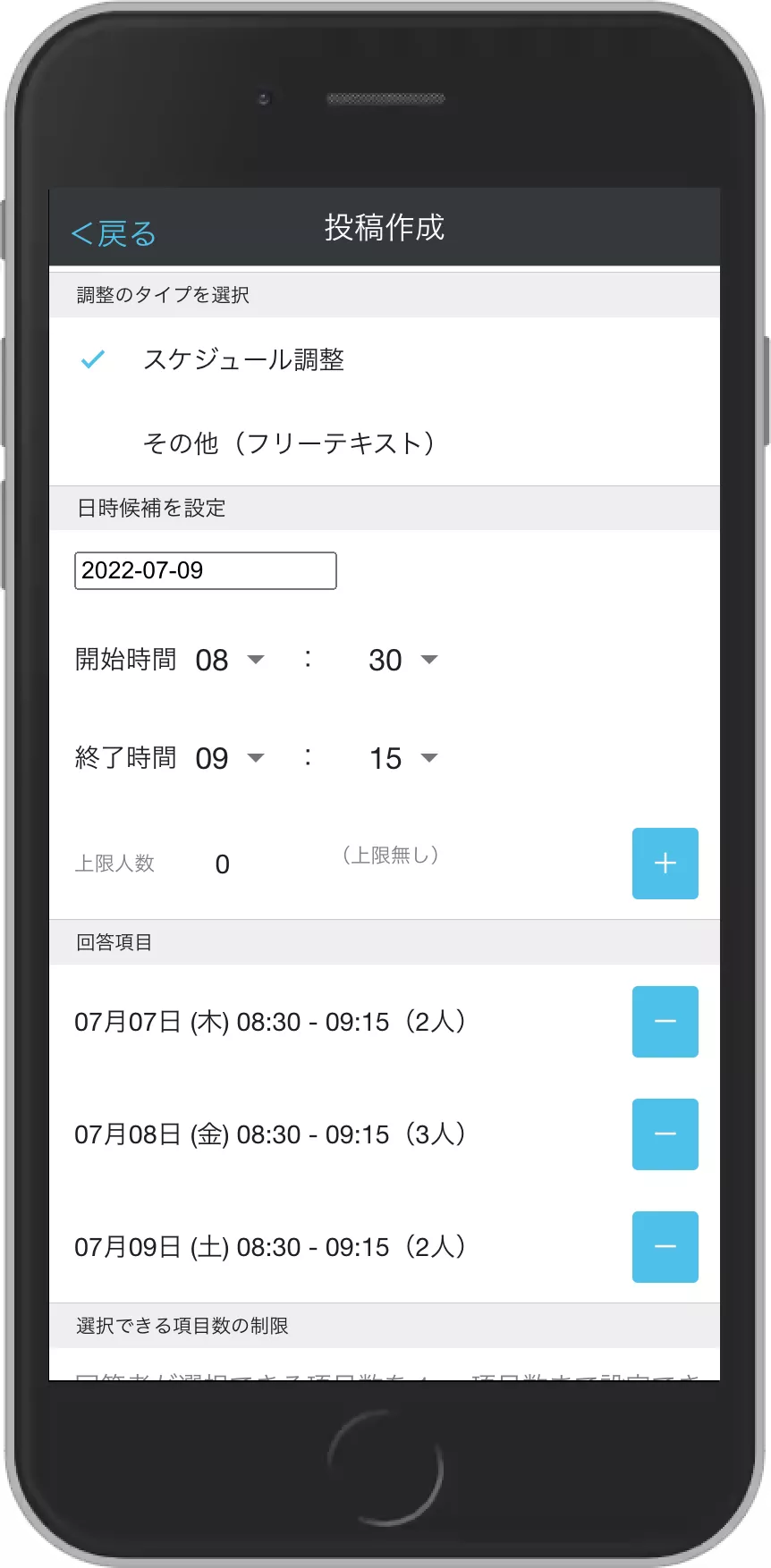This screenshot has height=1568, width=771.
Task: Remove the 07月07日 (木) entry
Action: 665,1022
